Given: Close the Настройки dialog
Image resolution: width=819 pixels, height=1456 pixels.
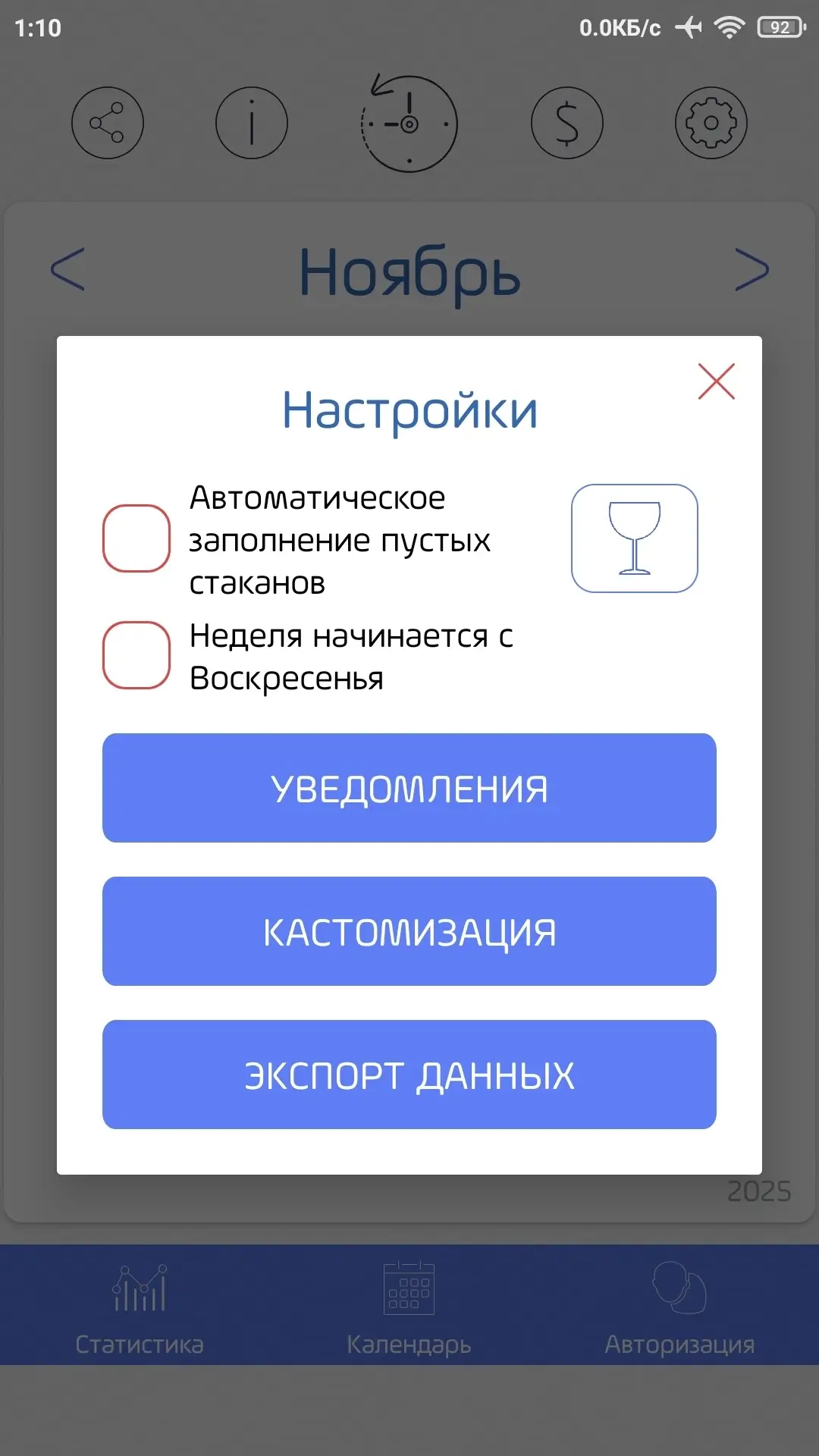Looking at the screenshot, I should point(716,381).
